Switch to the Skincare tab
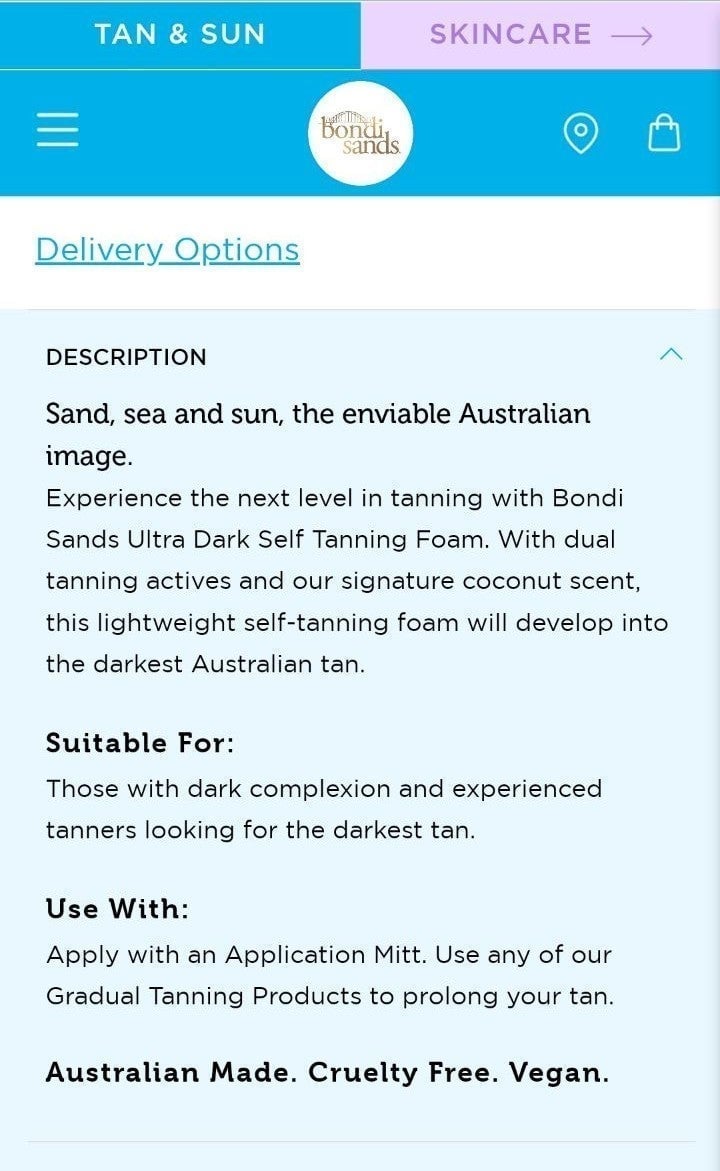 click(x=541, y=34)
